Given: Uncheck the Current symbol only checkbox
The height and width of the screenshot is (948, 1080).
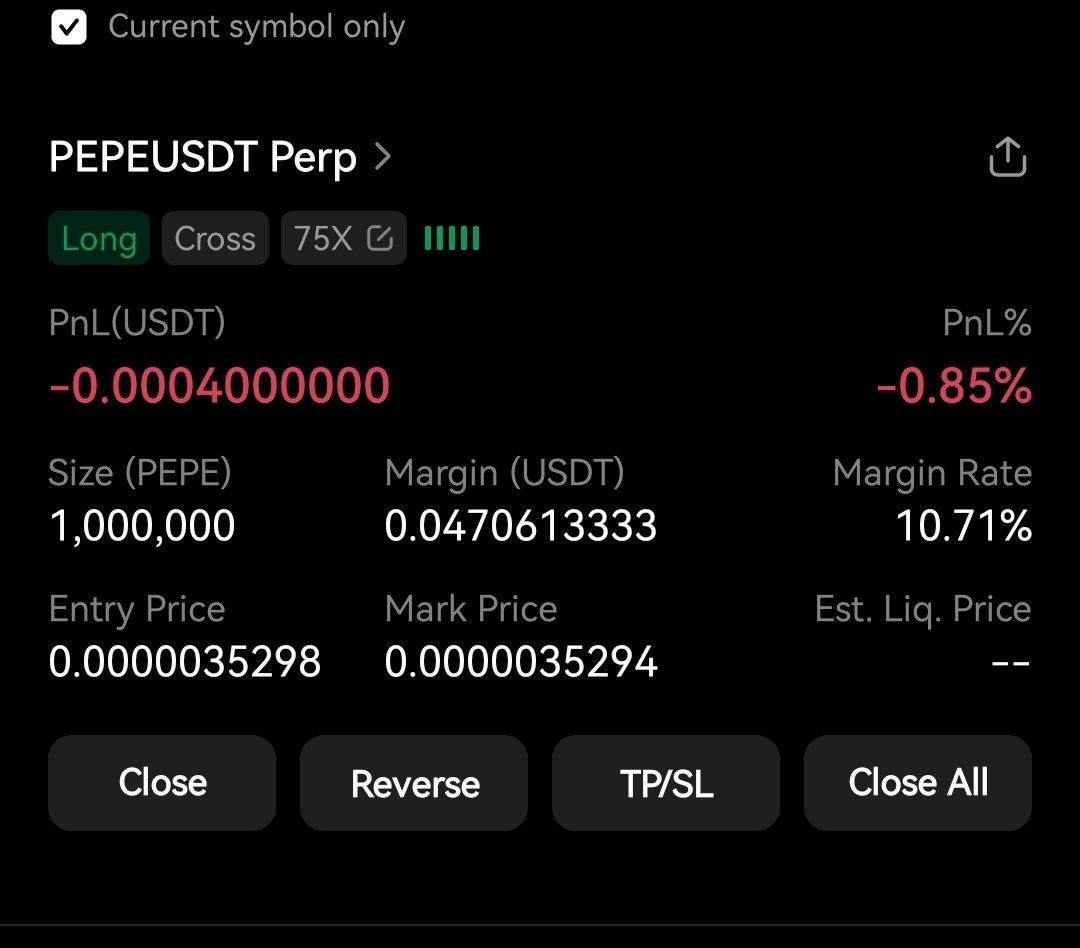Looking at the screenshot, I should point(69,27).
